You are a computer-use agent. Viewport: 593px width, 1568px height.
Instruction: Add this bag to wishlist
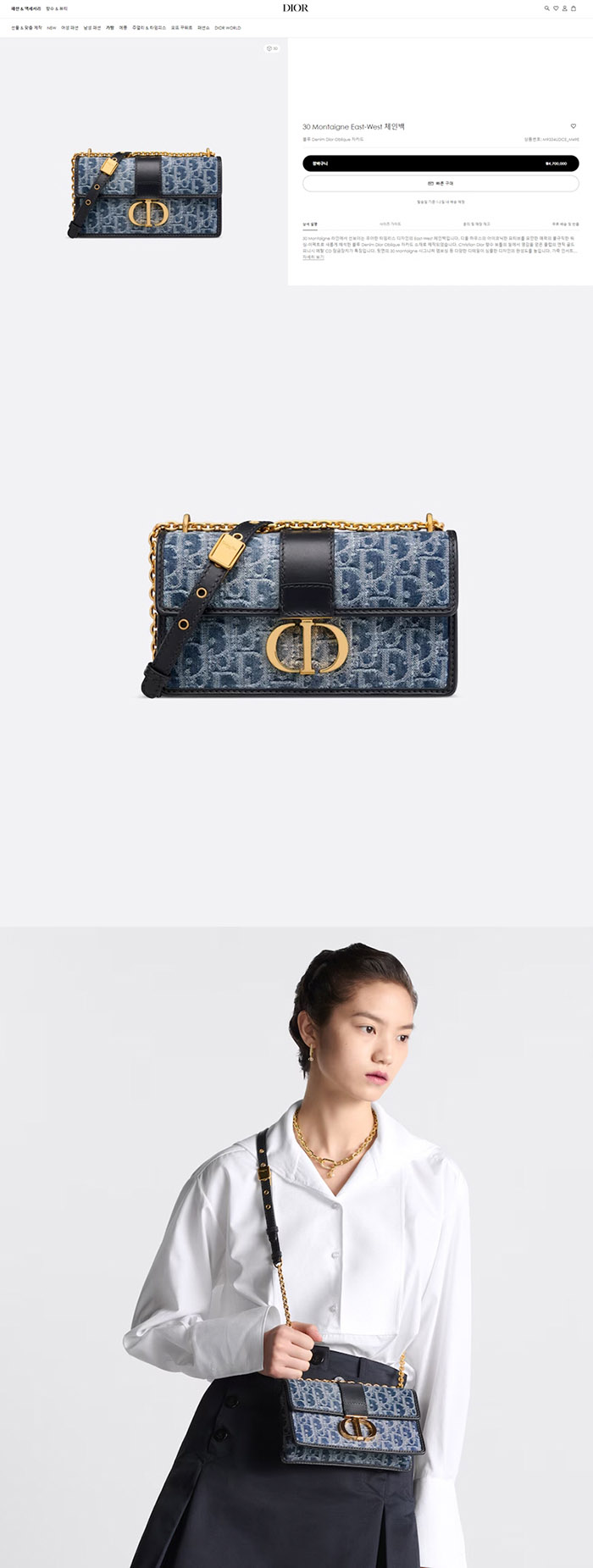[x=574, y=126]
